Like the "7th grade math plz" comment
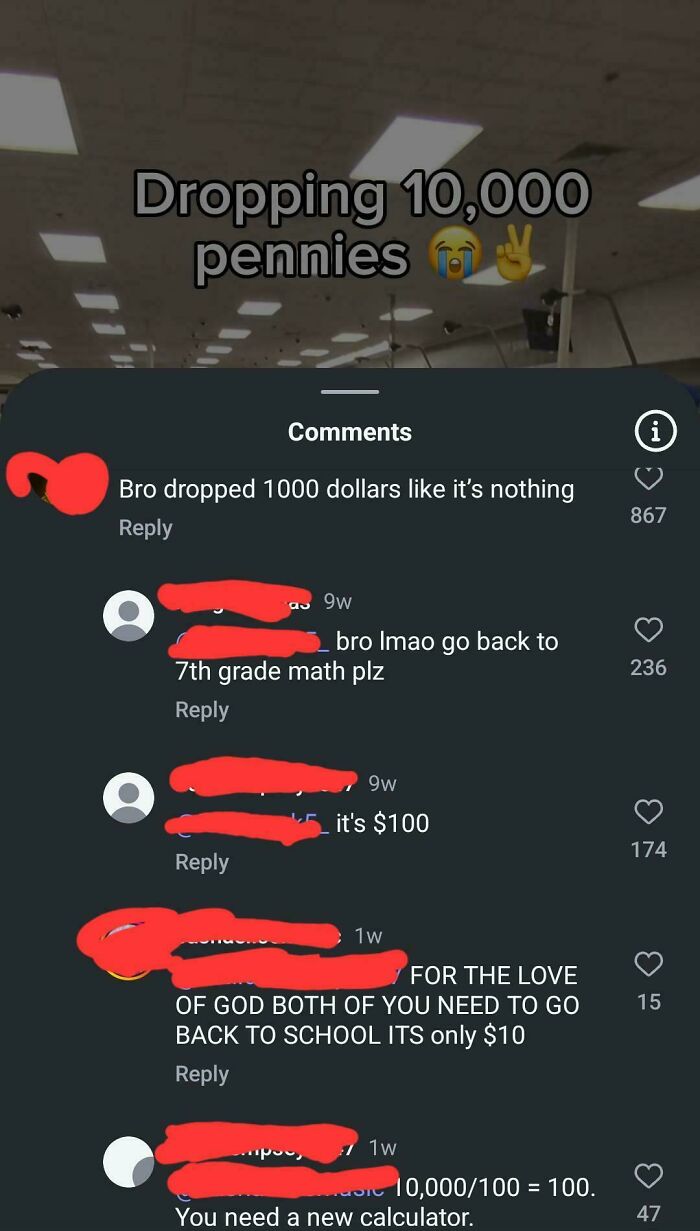The image size is (700, 1231). click(648, 630)
